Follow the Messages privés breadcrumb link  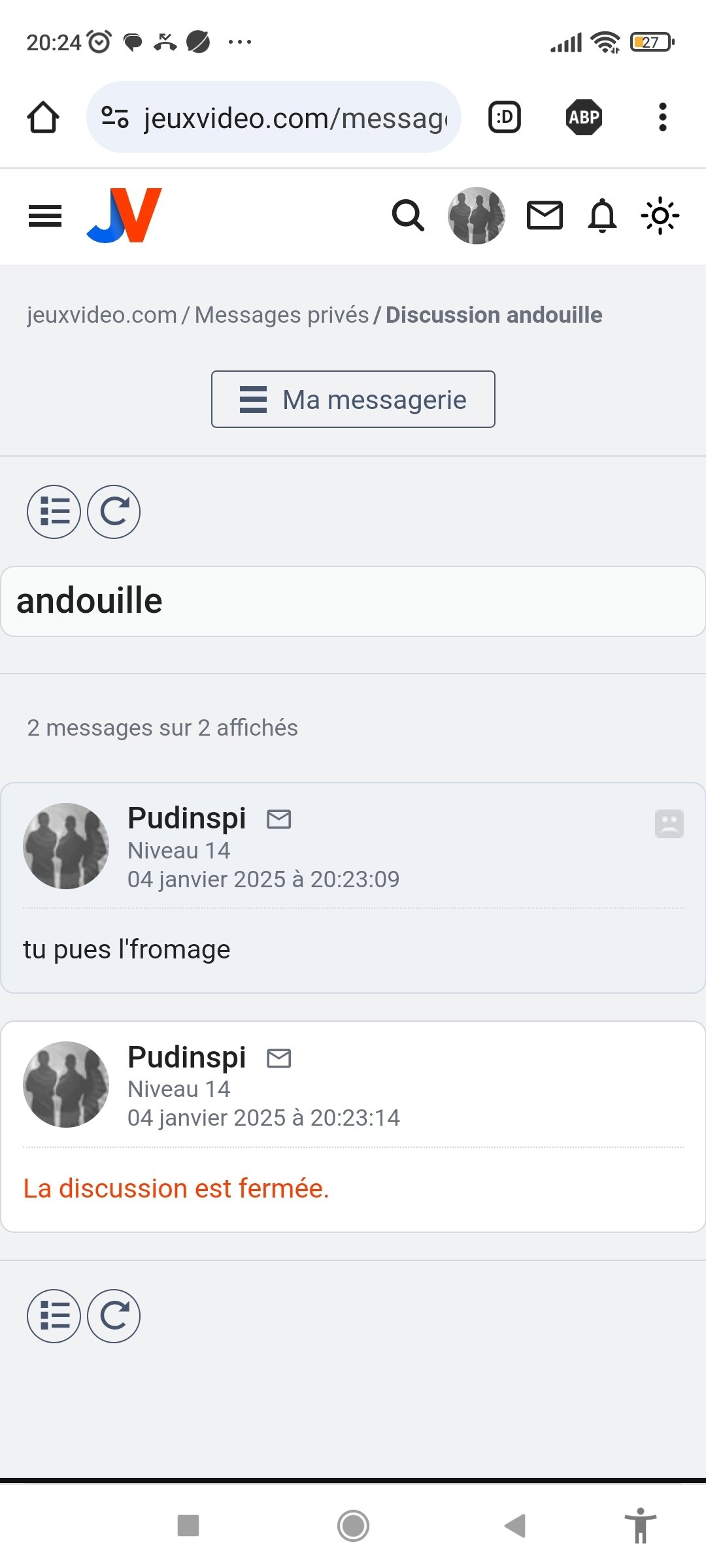pos(282,315)
